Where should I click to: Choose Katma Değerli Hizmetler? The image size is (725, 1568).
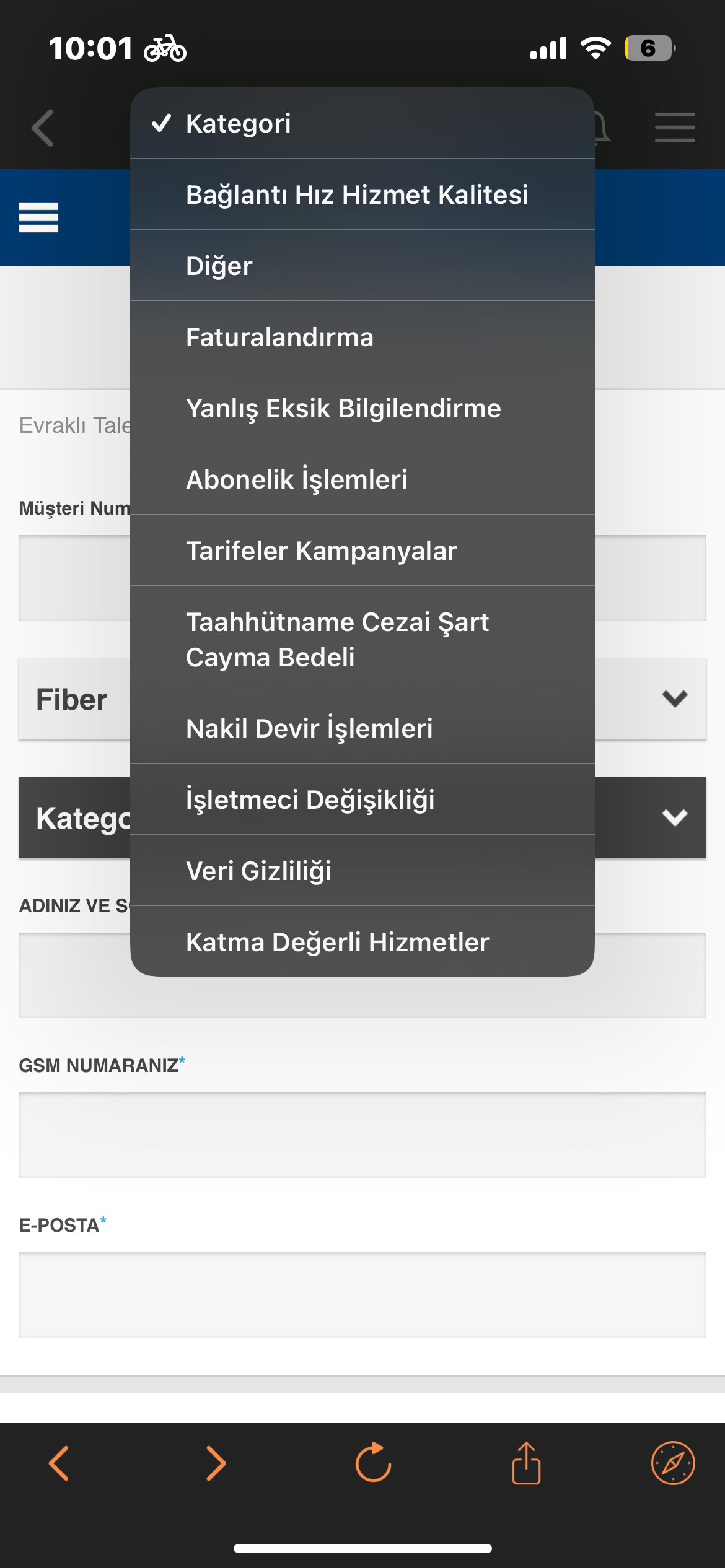tap(362, 941)
